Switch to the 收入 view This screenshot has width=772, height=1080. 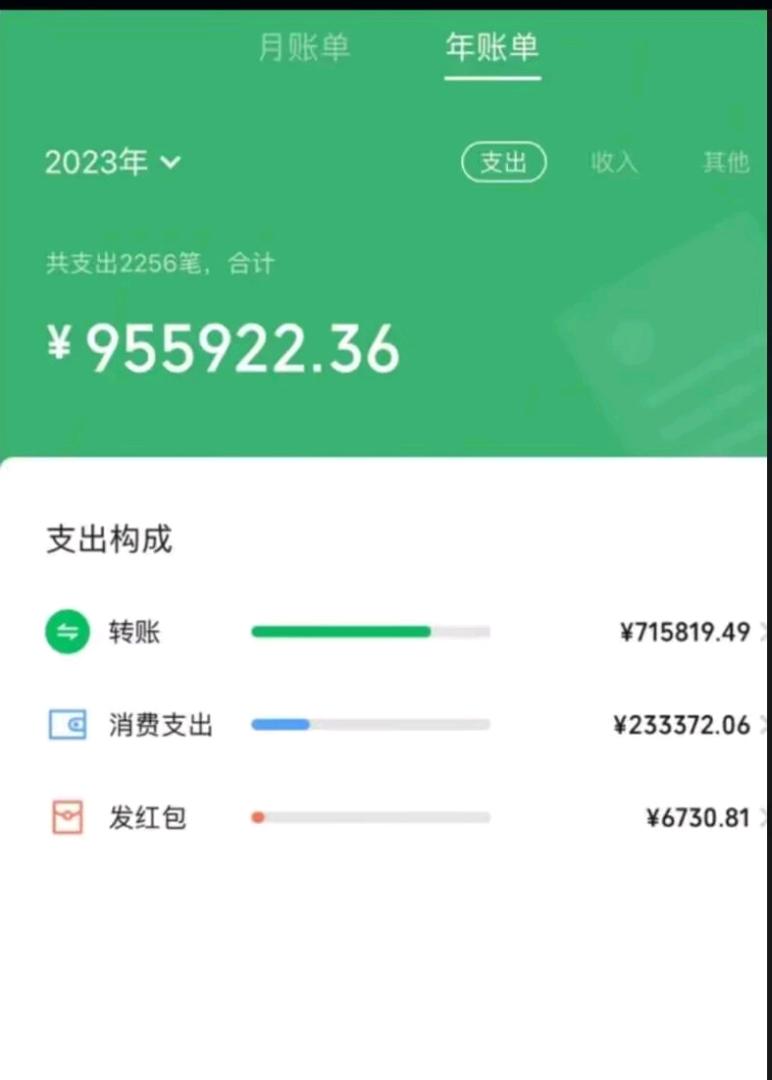point(614,162)
